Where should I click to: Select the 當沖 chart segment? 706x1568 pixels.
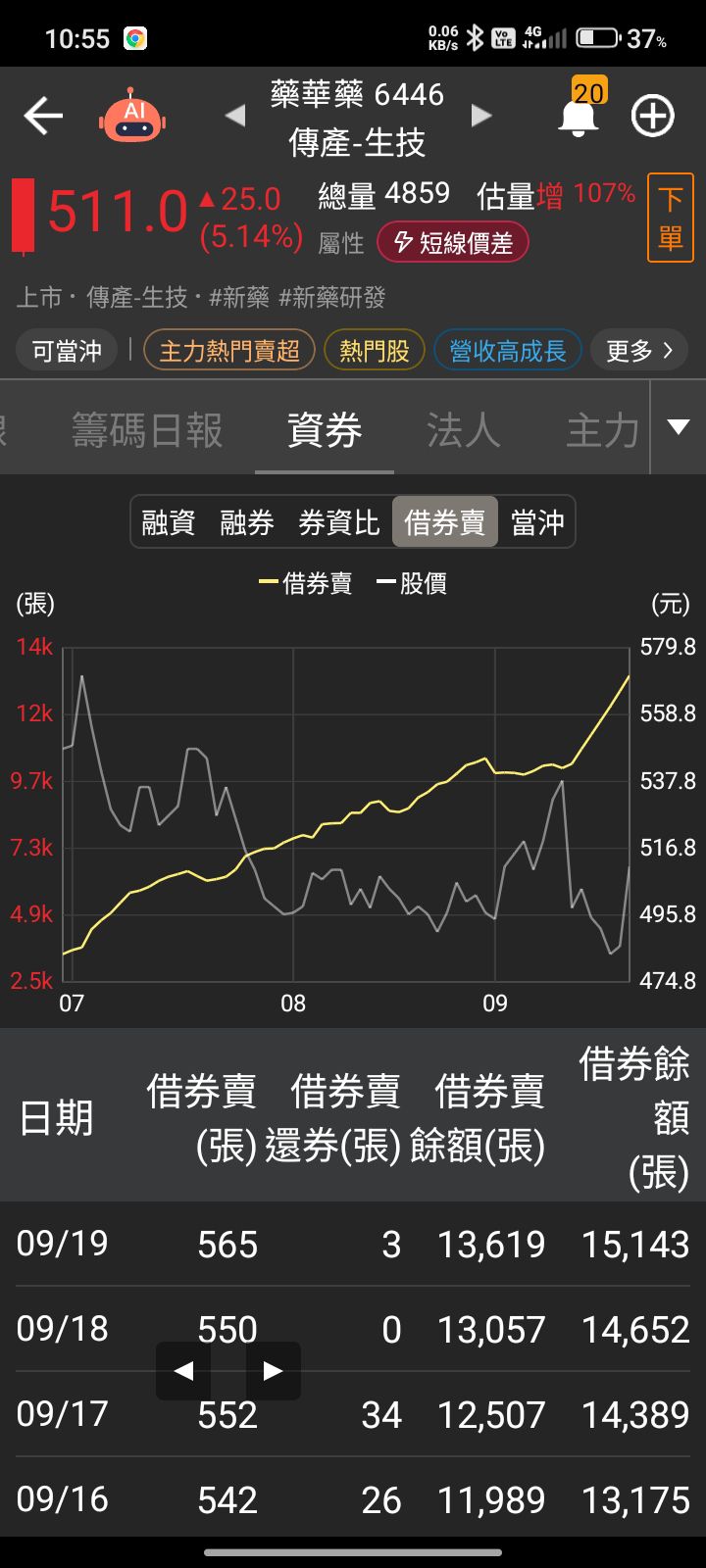(x=537, y=522)
